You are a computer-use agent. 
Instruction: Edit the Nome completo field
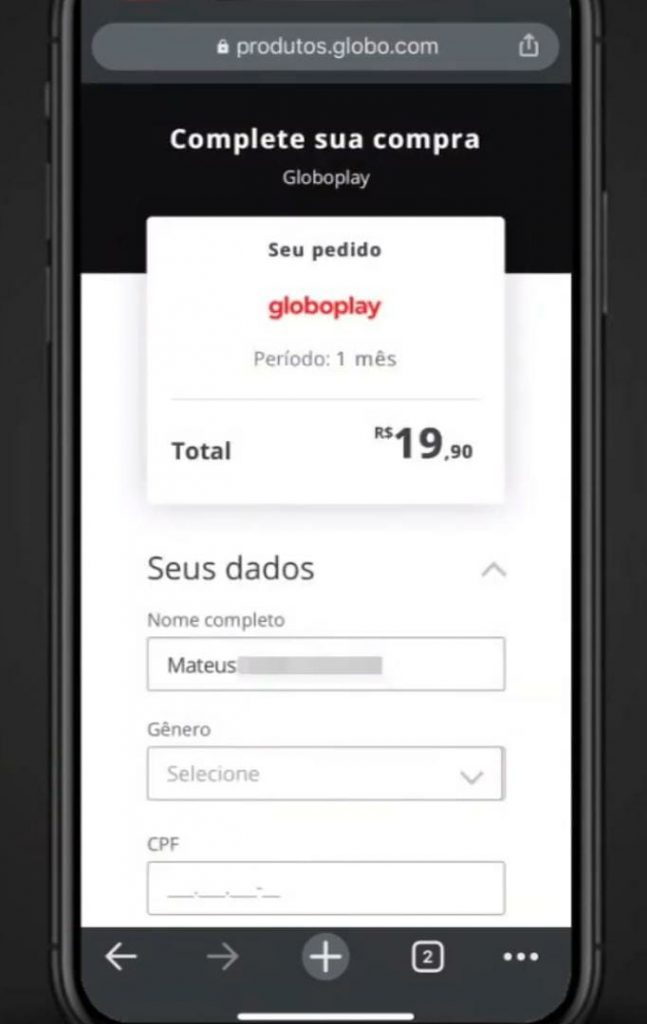tap(325, 665)
